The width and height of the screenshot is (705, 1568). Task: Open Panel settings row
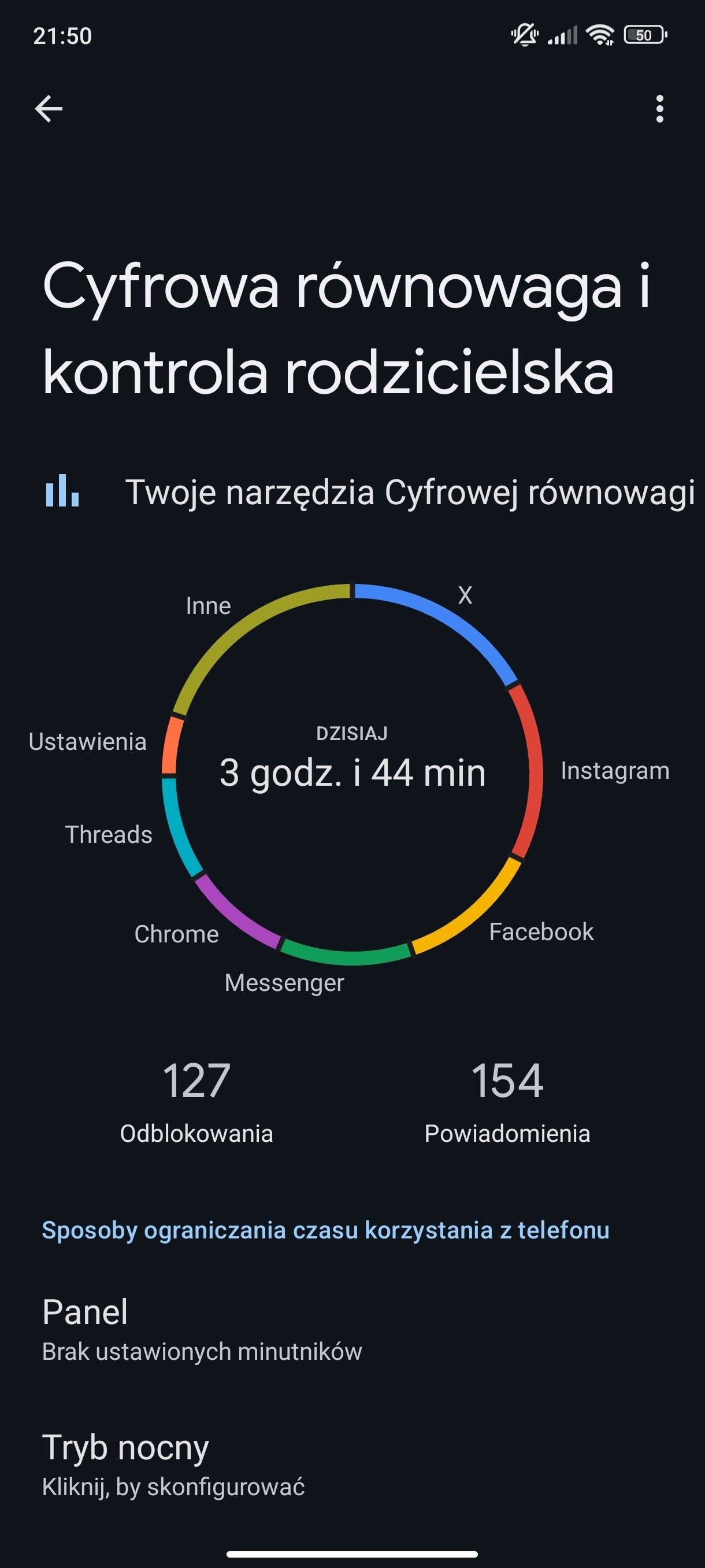[x=352, y=1329]
